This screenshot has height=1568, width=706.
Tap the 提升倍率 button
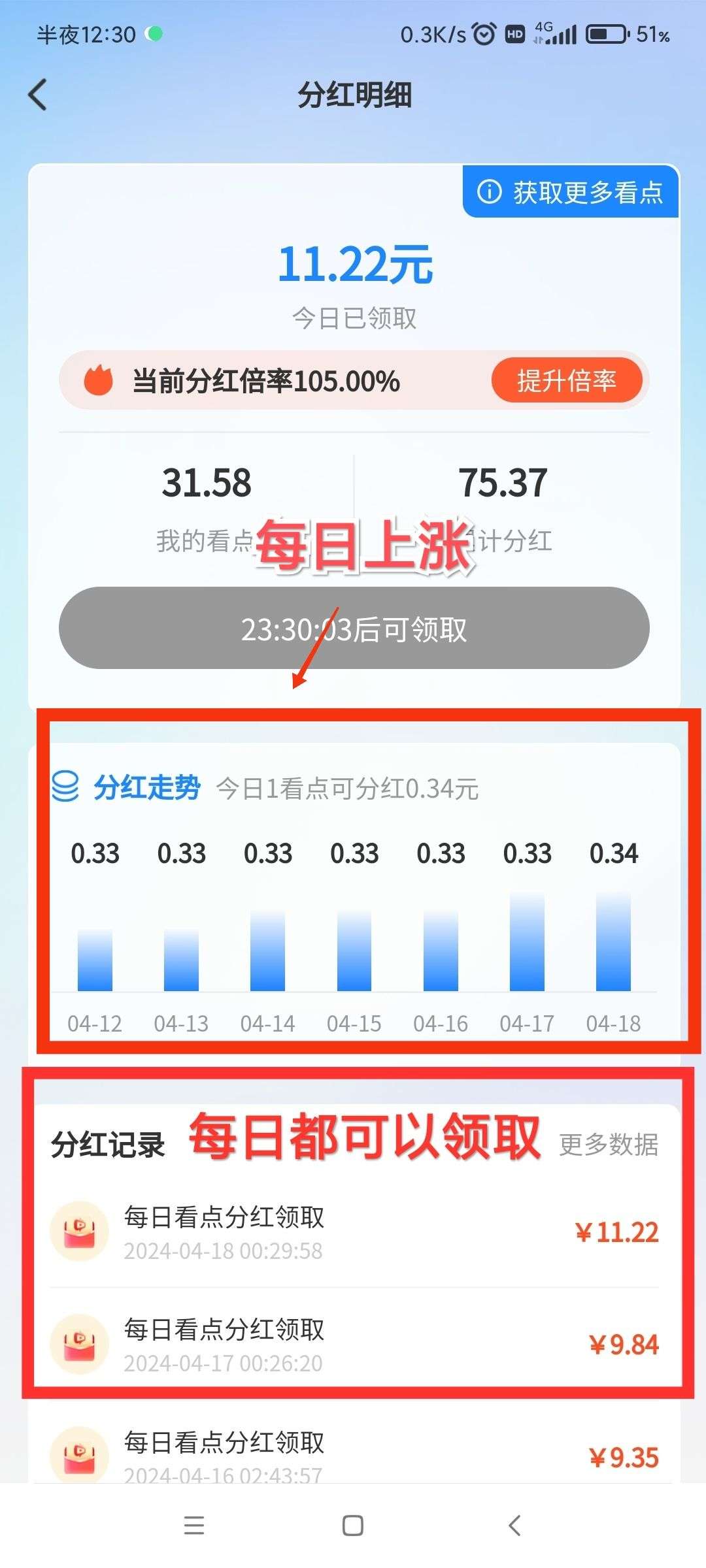(566, 380)
